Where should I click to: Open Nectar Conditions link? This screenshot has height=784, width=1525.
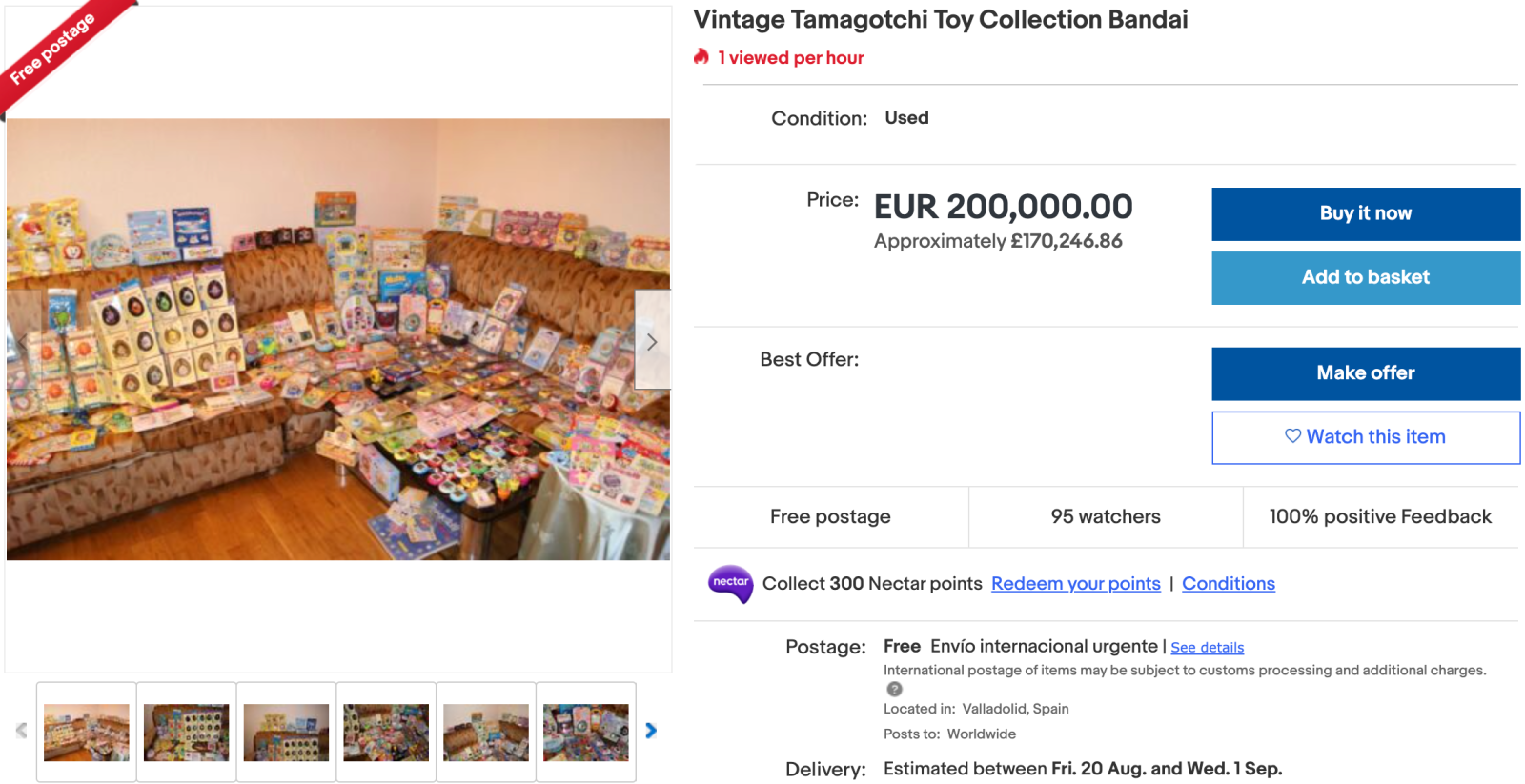pos(1228,584)
